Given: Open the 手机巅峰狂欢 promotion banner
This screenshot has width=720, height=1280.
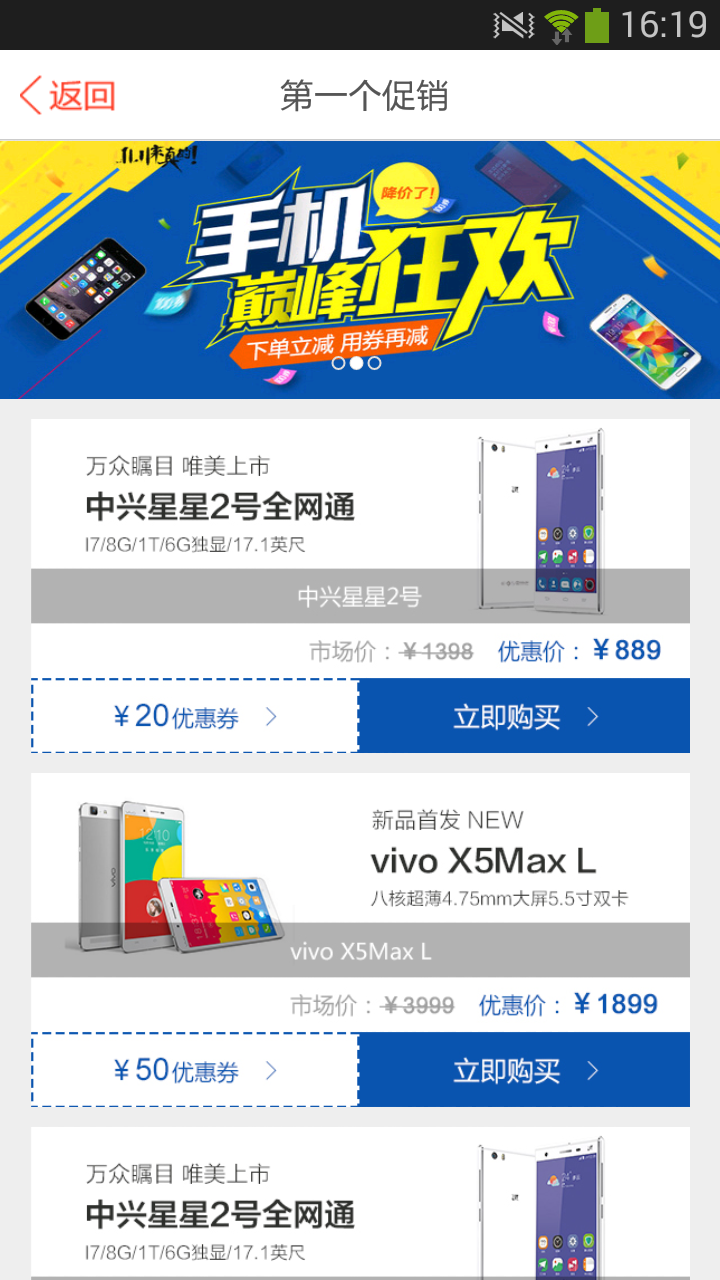Looking at the screenshot, I should (360, 268).
